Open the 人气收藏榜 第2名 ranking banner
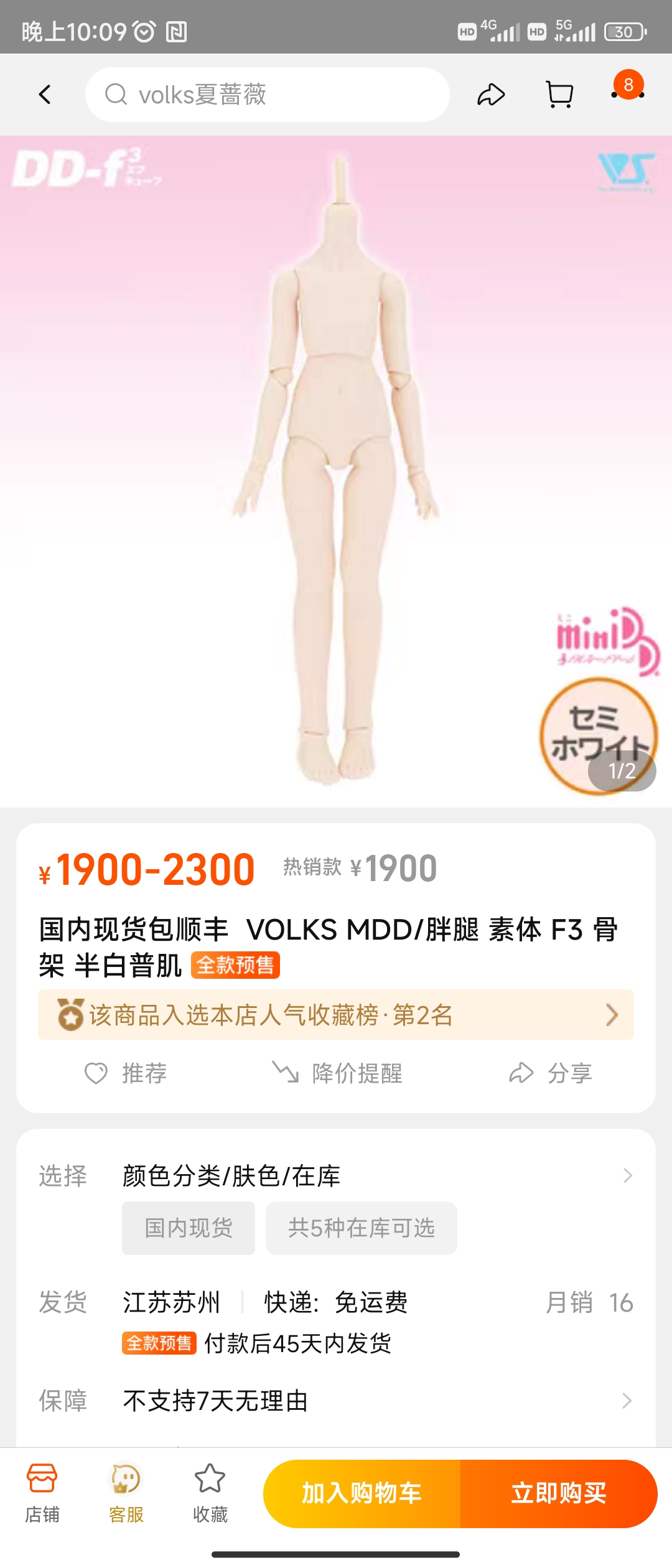The height and width of the screenshot is (1568, 672). tap(336, 1015)
